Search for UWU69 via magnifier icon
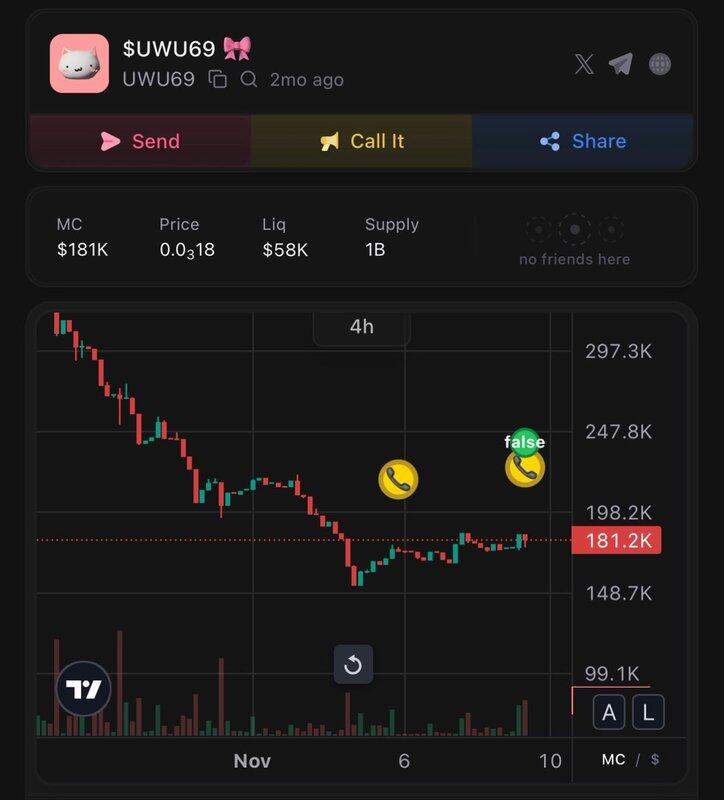This screenshot has width=724, height=800. pos(248,79)
